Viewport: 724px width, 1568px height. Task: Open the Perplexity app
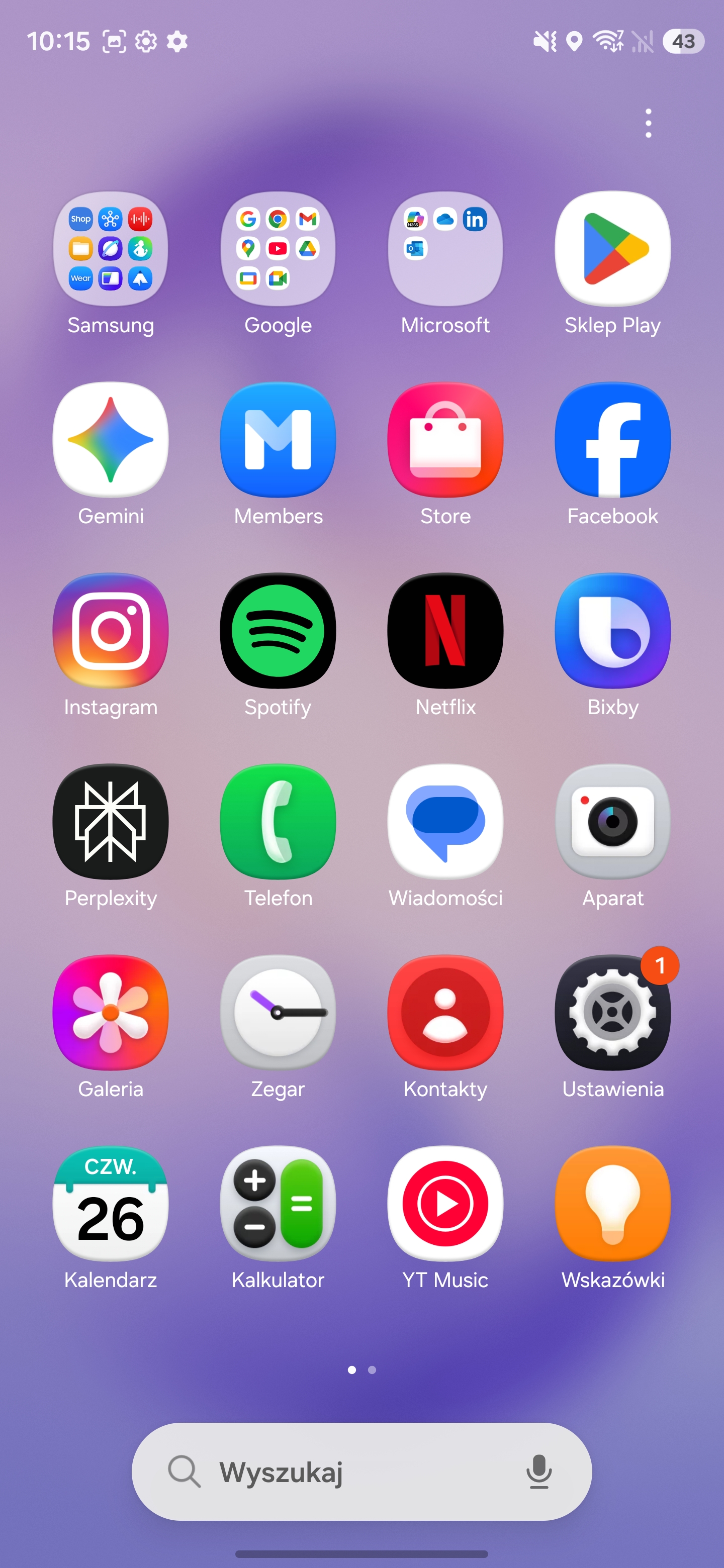pos(111,822)
